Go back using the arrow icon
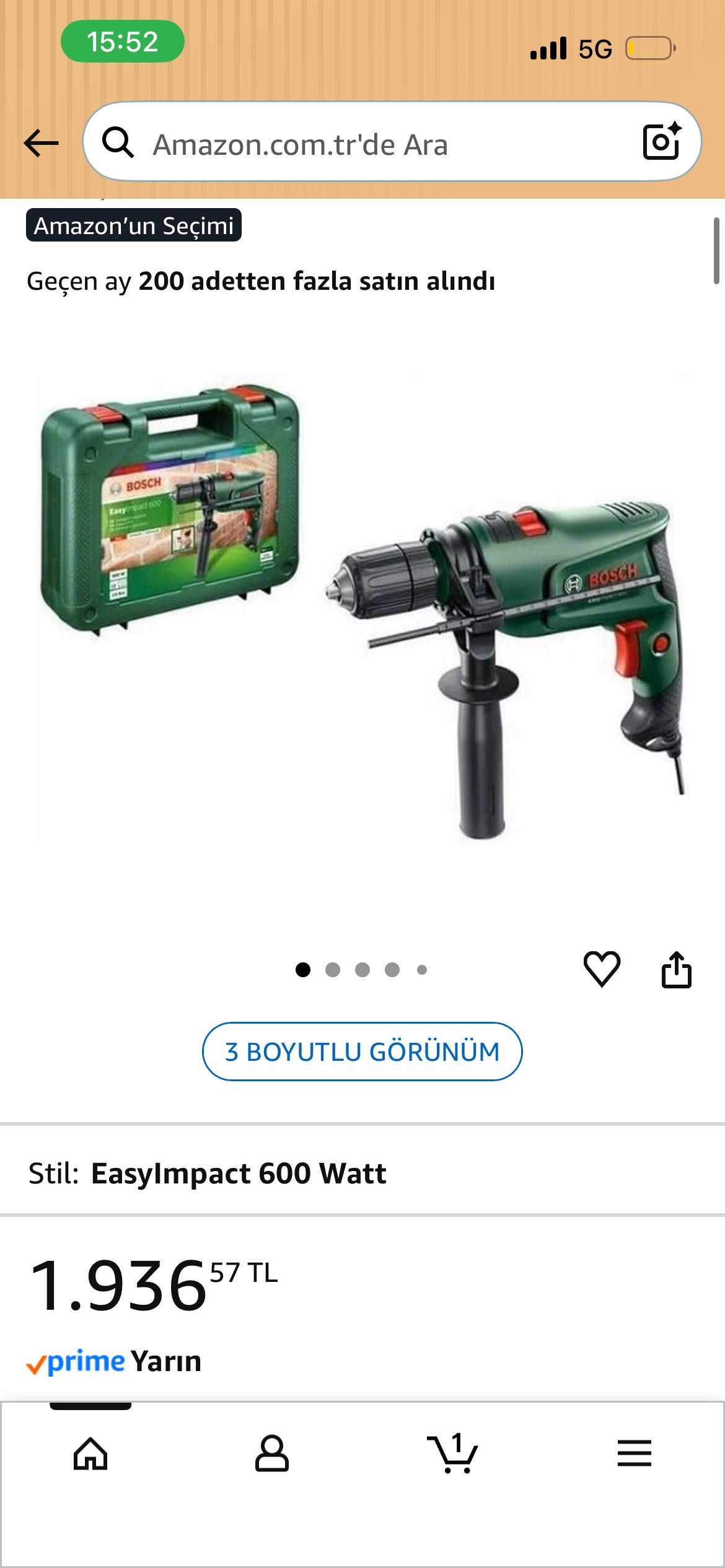 click(x=41, y=143)
